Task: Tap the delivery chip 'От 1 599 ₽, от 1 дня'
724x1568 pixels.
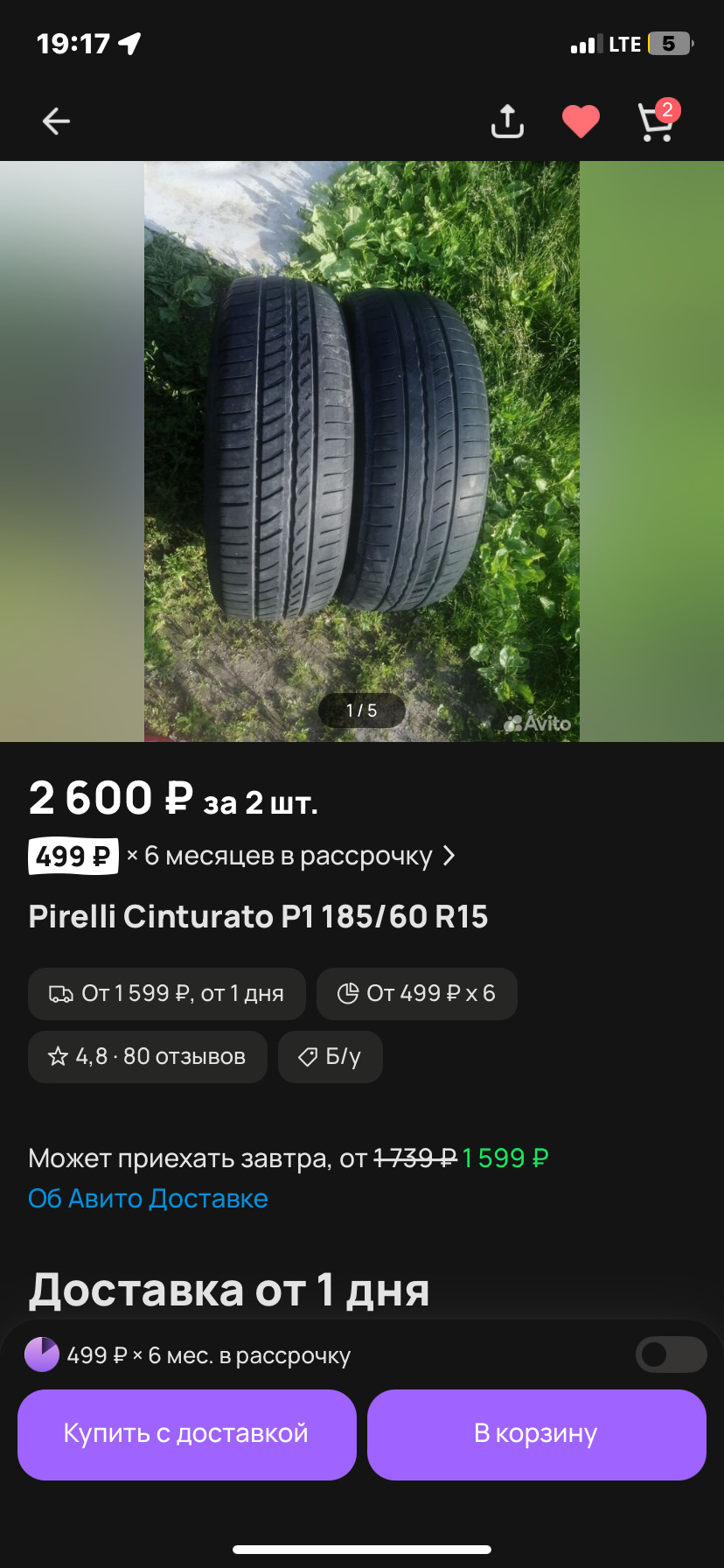Action: click(167, 993)
